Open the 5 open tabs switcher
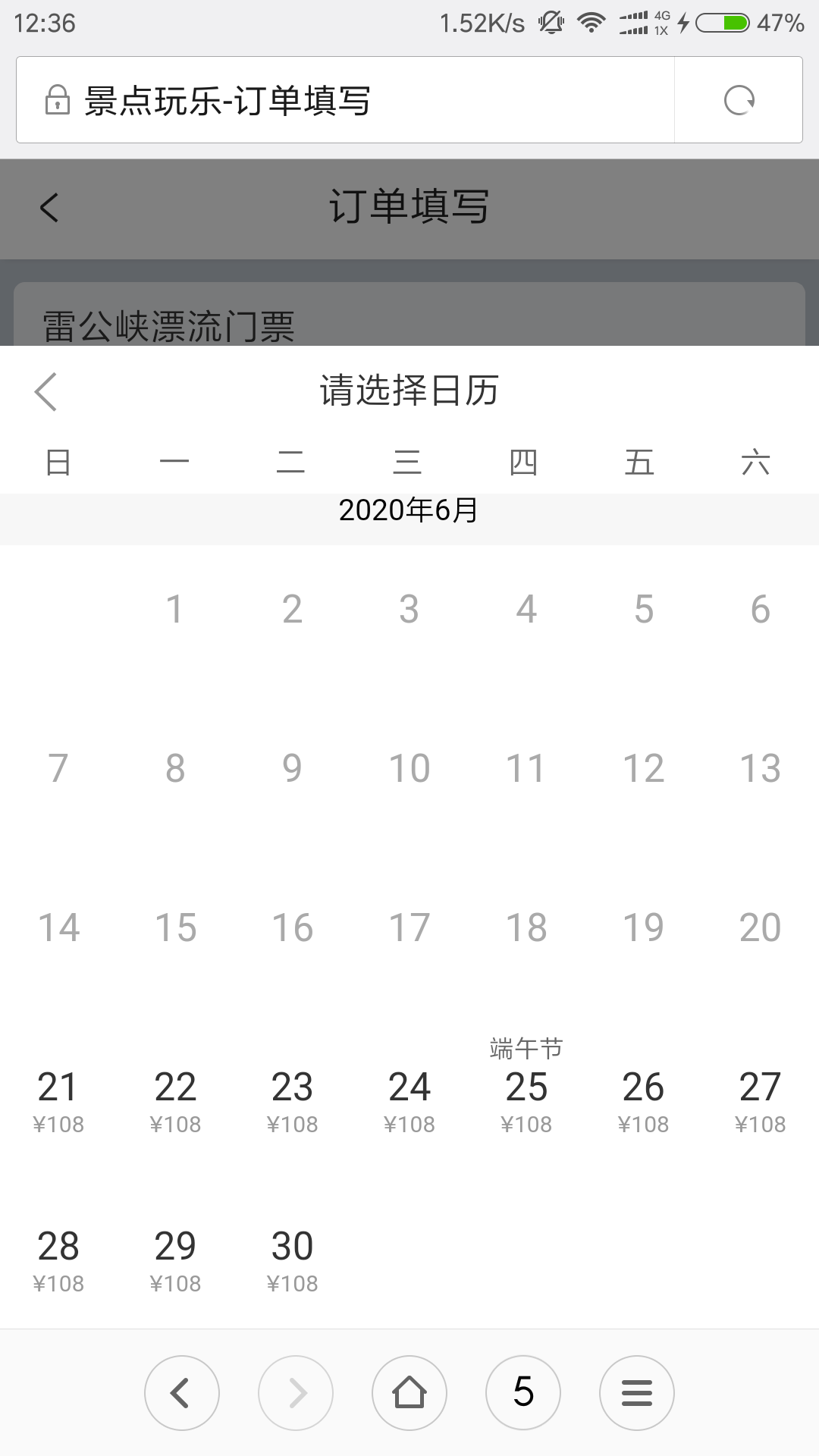The height and width of the screenshot is (1456, 819). 523,1393
